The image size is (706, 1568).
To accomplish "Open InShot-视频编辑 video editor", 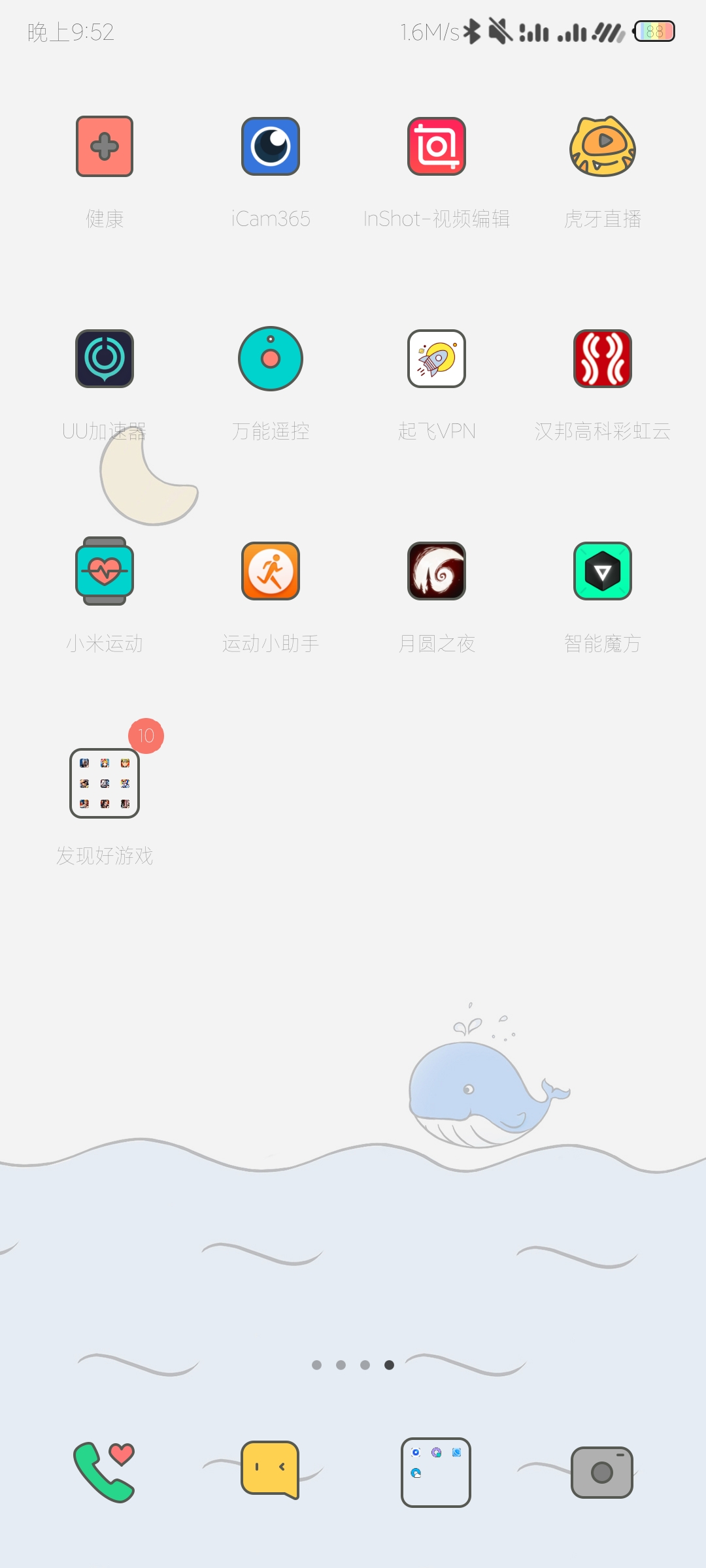I will point(436,146).
